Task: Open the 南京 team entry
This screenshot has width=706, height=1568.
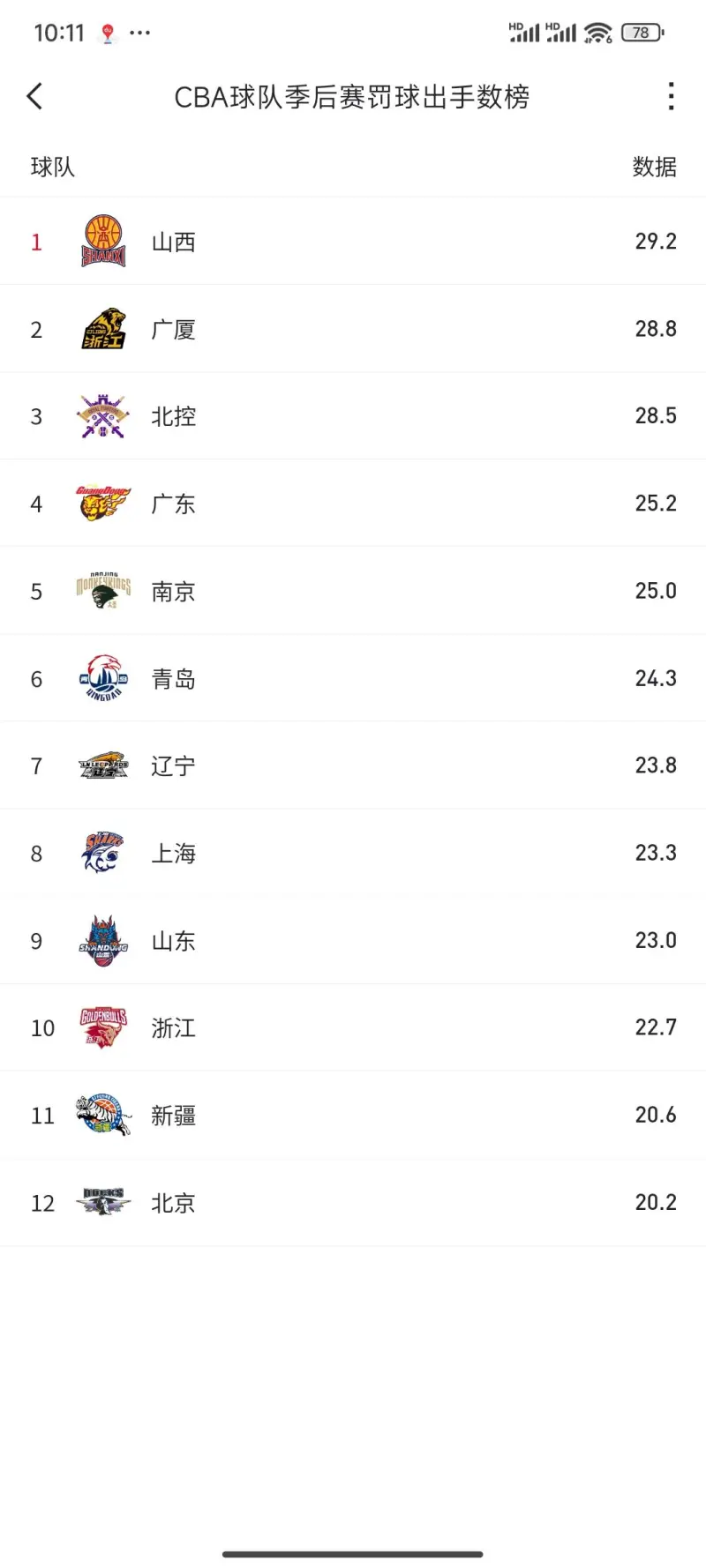Action: pyautogui.click(x=353, y=591)
